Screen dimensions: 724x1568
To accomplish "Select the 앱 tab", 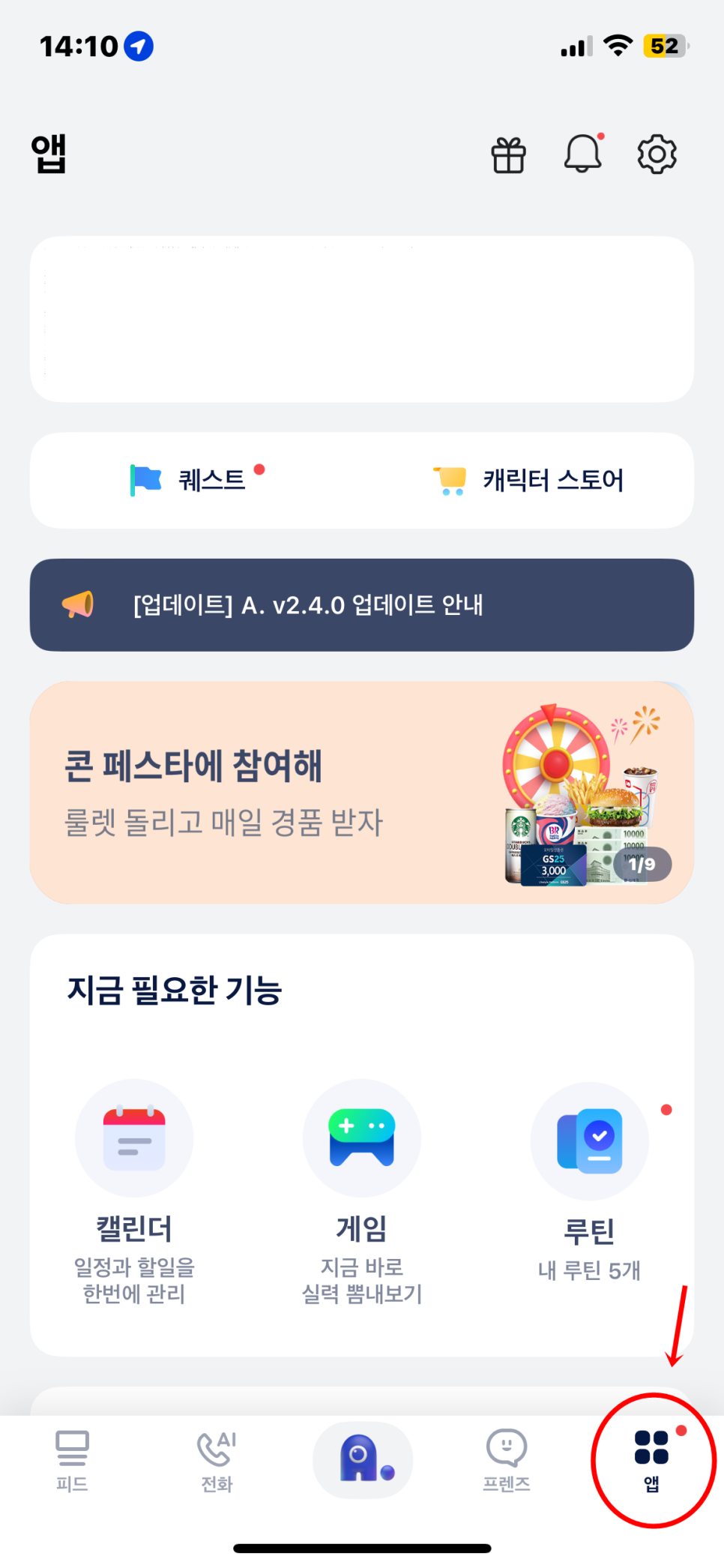I will [651, 1460].
